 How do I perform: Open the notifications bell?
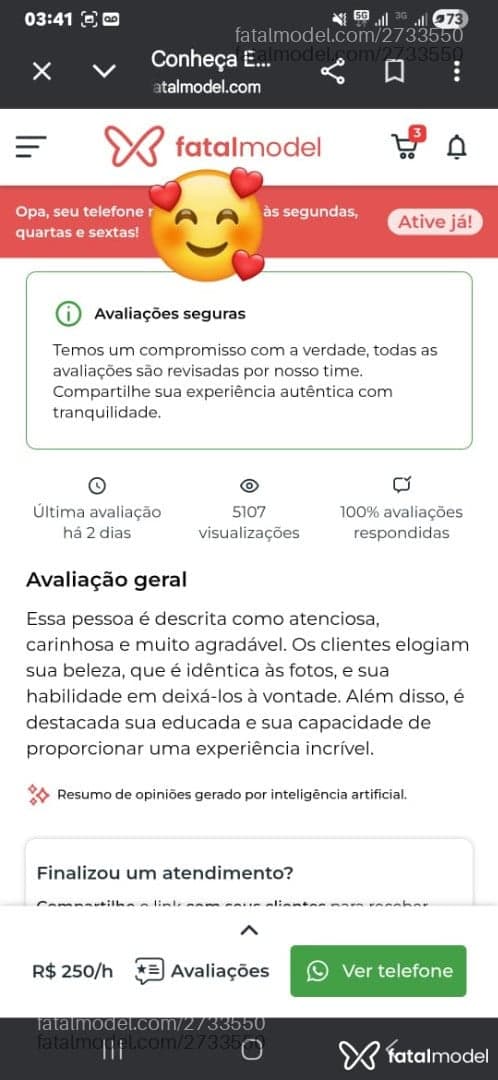pyautogui.click(x=457, y=147)
